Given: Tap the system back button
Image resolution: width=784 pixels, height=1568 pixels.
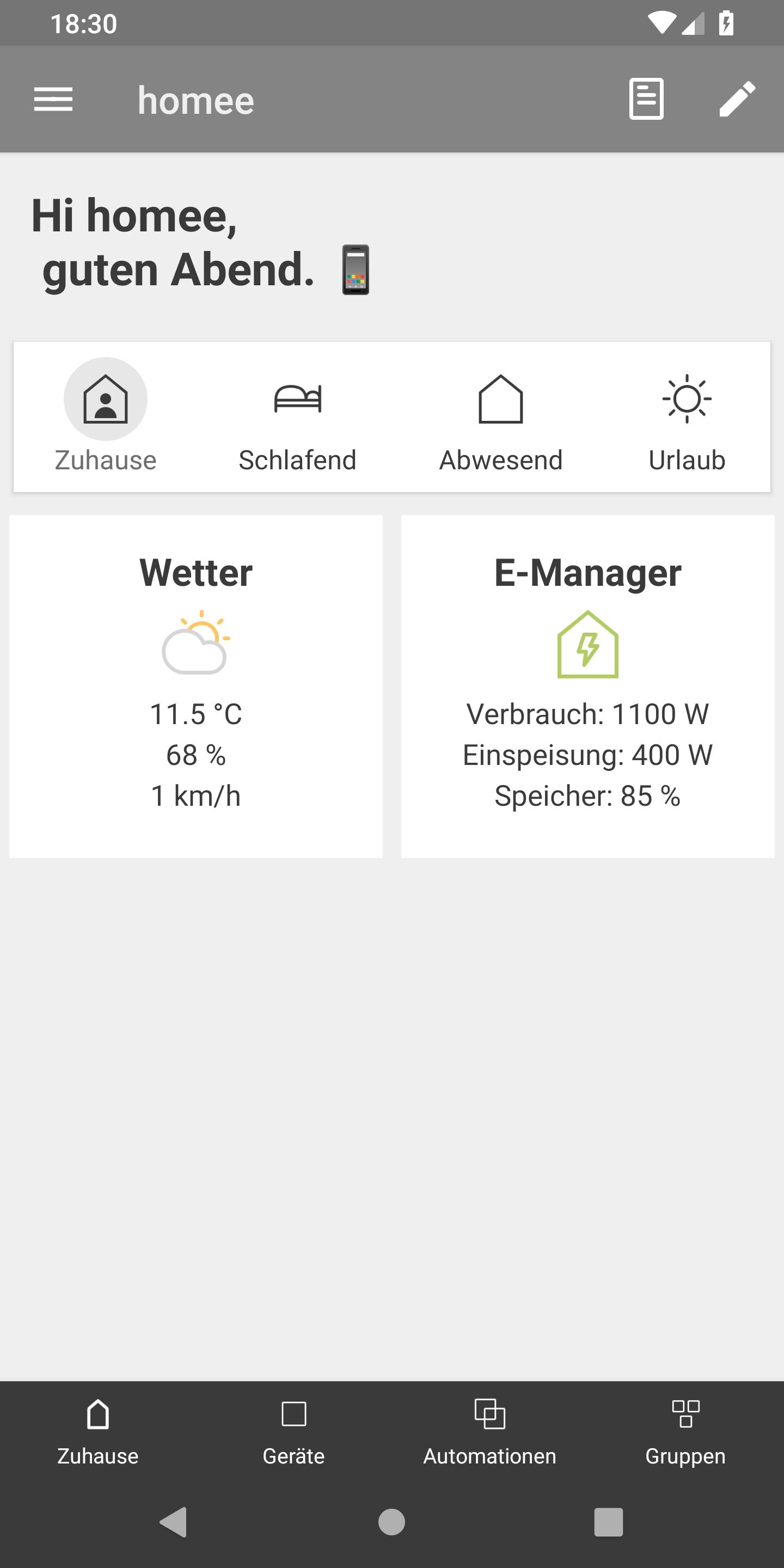Looking at the screenshot, I should tap(174, 1522).
